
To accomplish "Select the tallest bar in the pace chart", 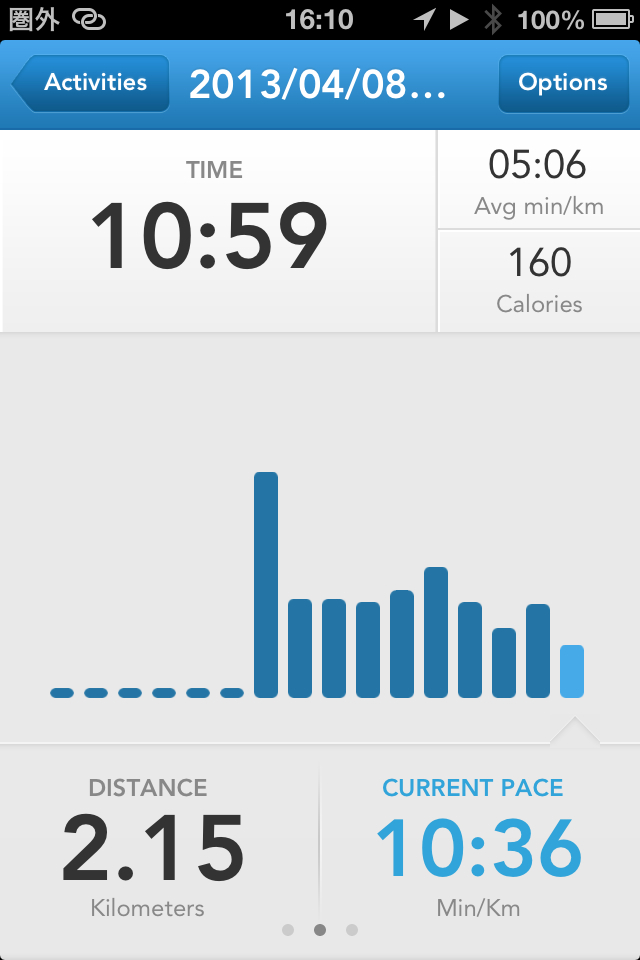I will point(266,585).
